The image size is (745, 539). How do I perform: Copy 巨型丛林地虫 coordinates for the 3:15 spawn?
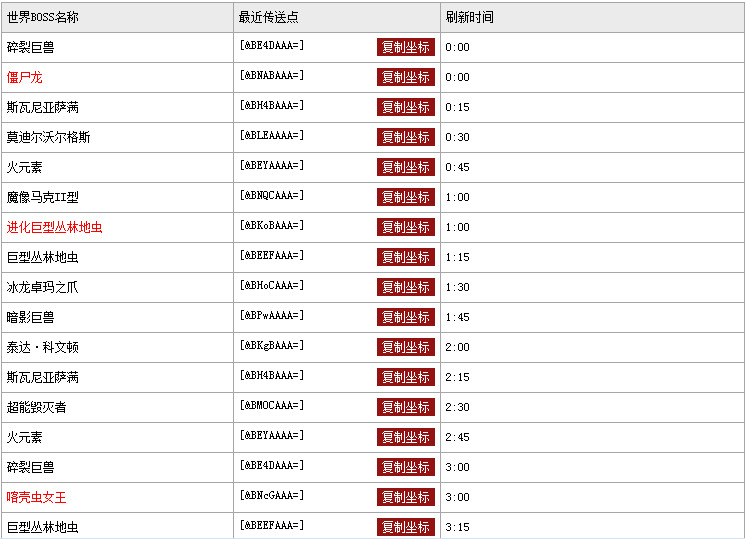(406, 527)
